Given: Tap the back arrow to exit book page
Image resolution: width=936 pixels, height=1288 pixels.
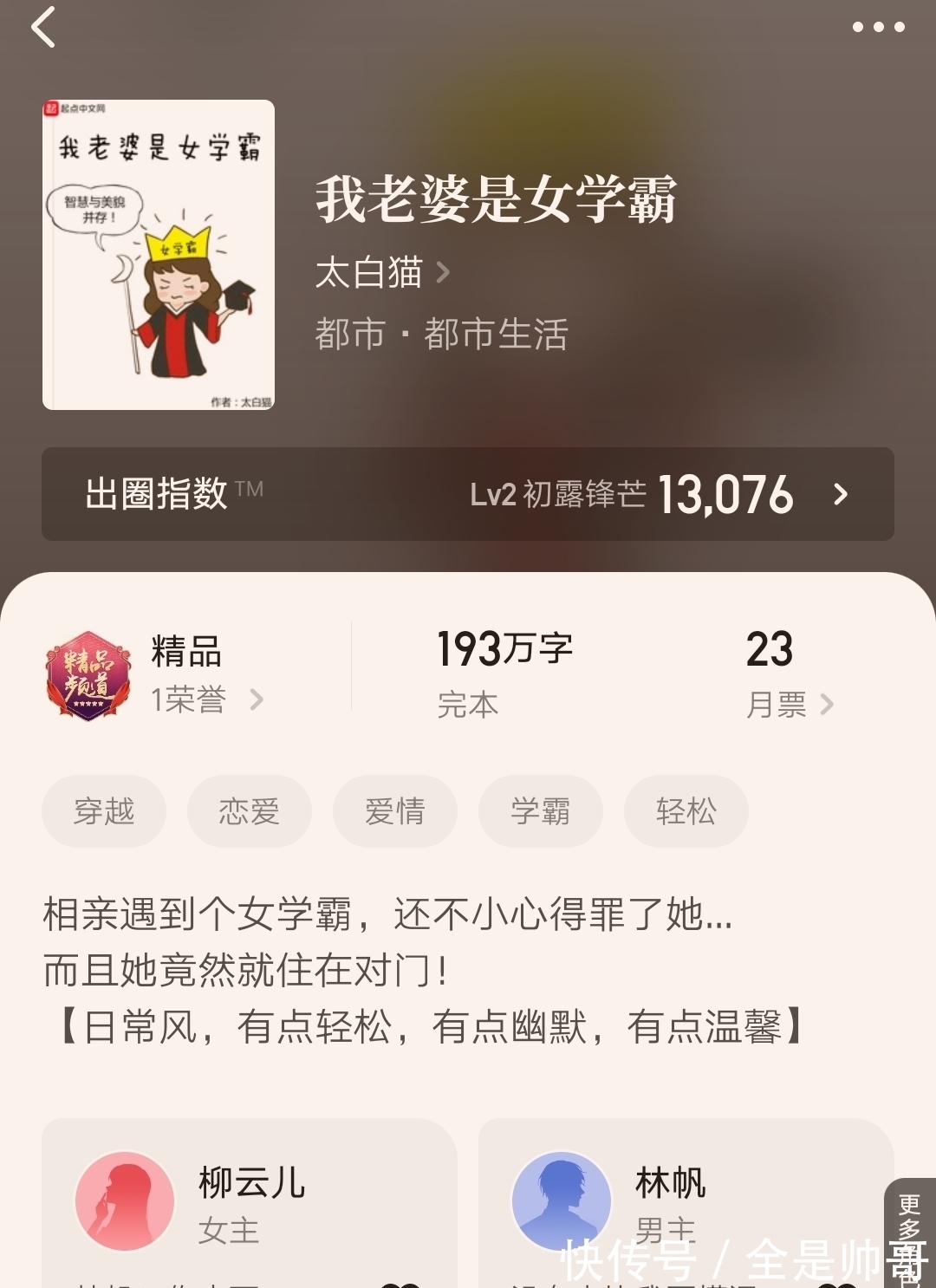Looking at the screenshot, I should [x=43, y=29].
